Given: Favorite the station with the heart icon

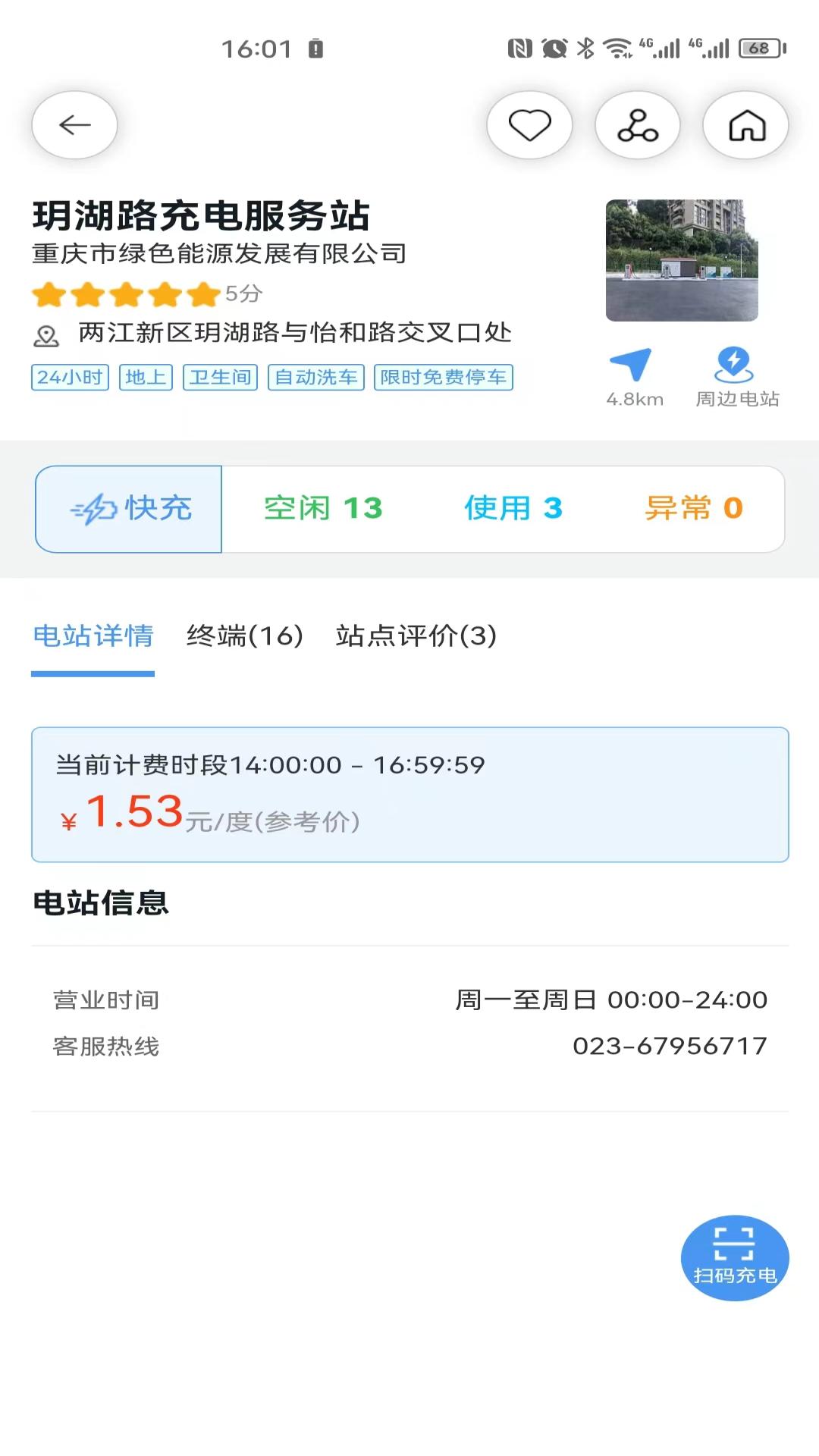Looking at the screenshot, I should pos(530,125).
